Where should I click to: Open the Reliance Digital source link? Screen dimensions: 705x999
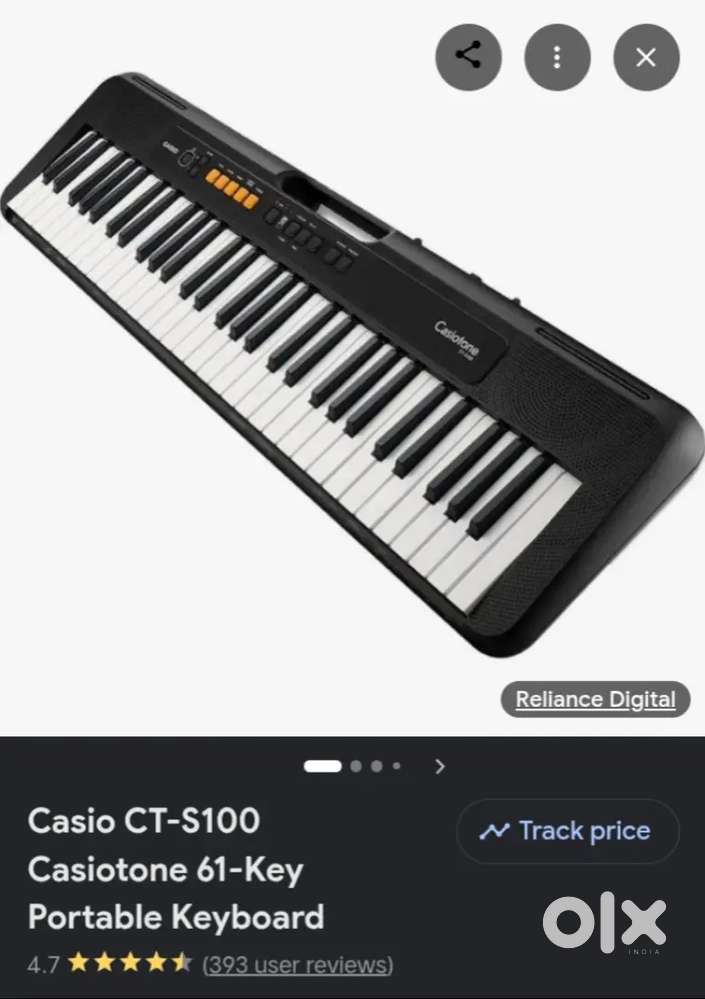595,700
